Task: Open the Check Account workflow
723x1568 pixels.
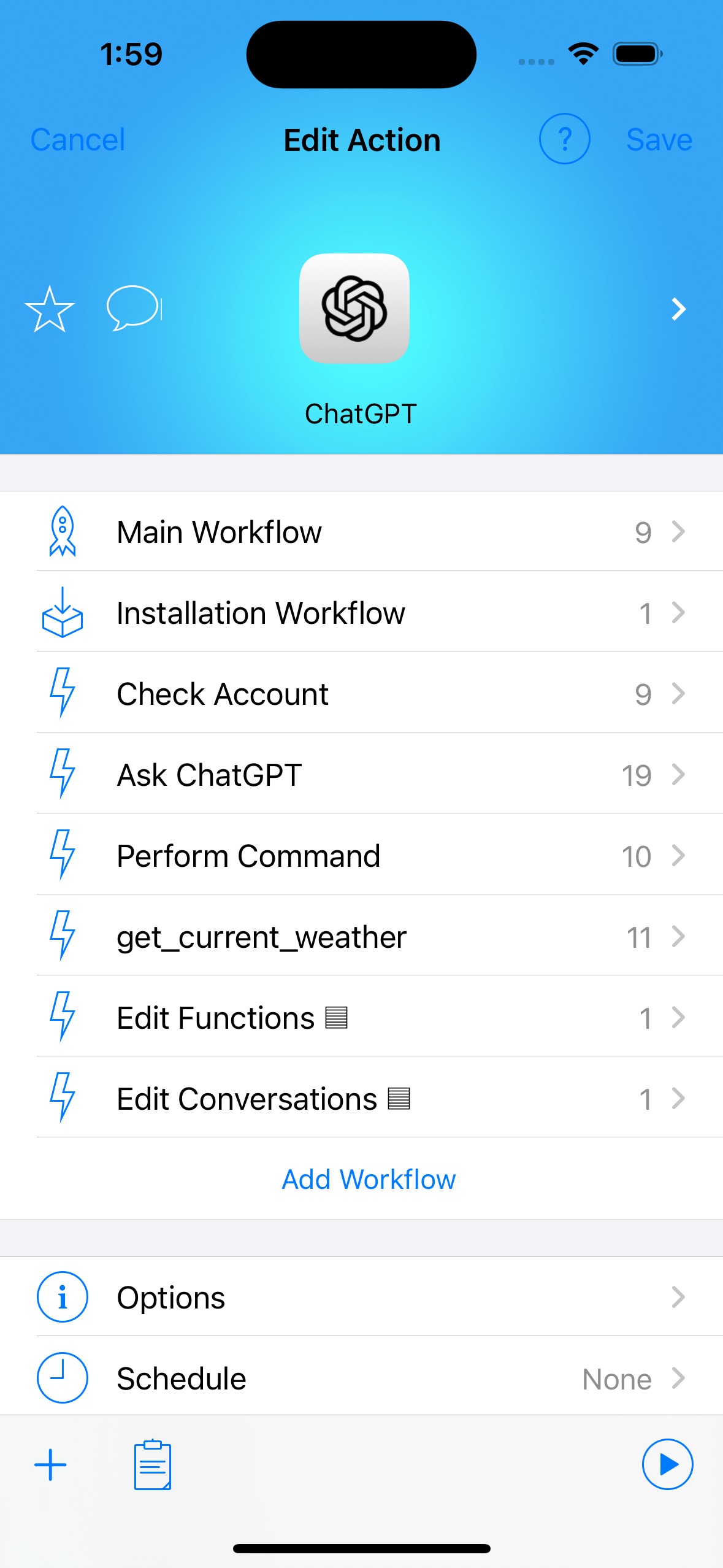Action: pos(361,693)
